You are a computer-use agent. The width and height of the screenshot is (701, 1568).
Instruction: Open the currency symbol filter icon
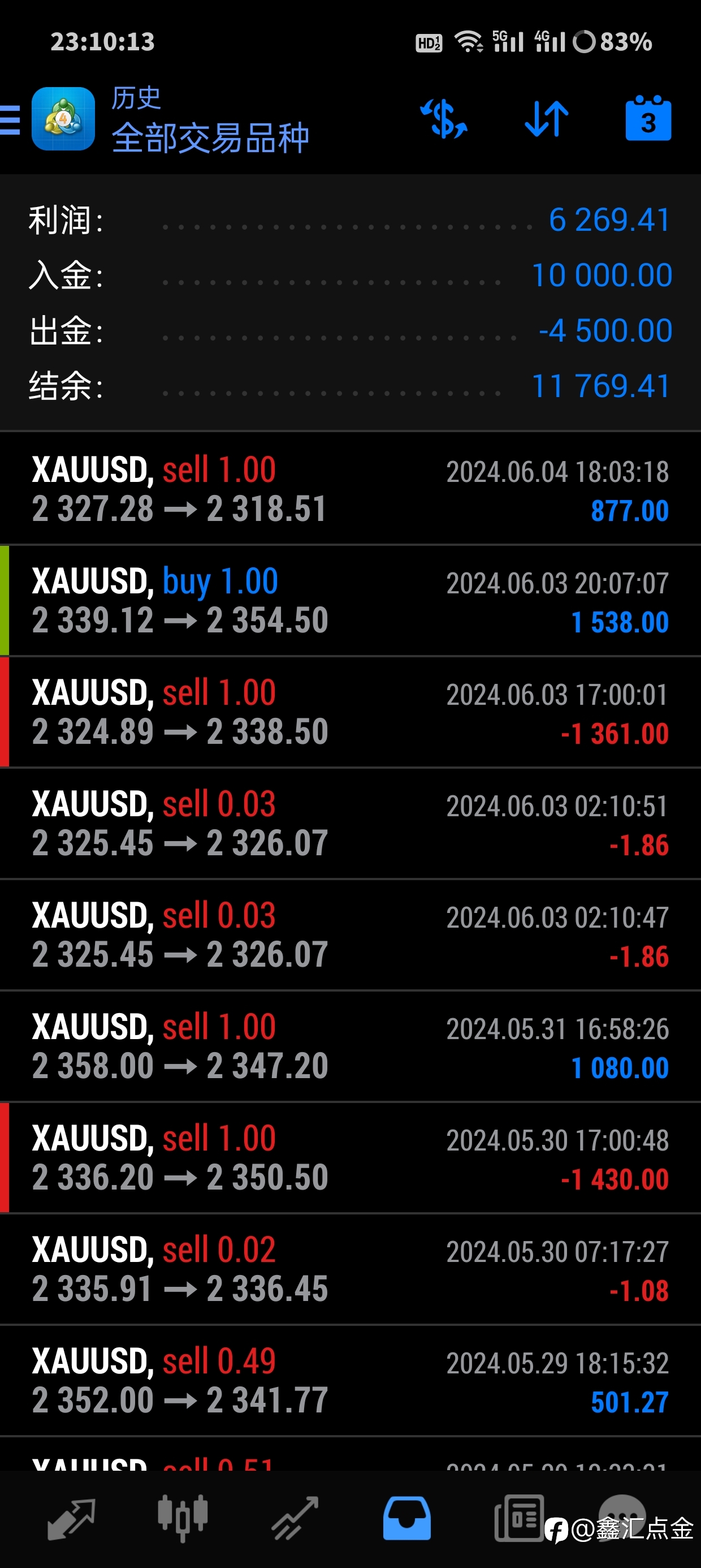click(x=444, y=119)
